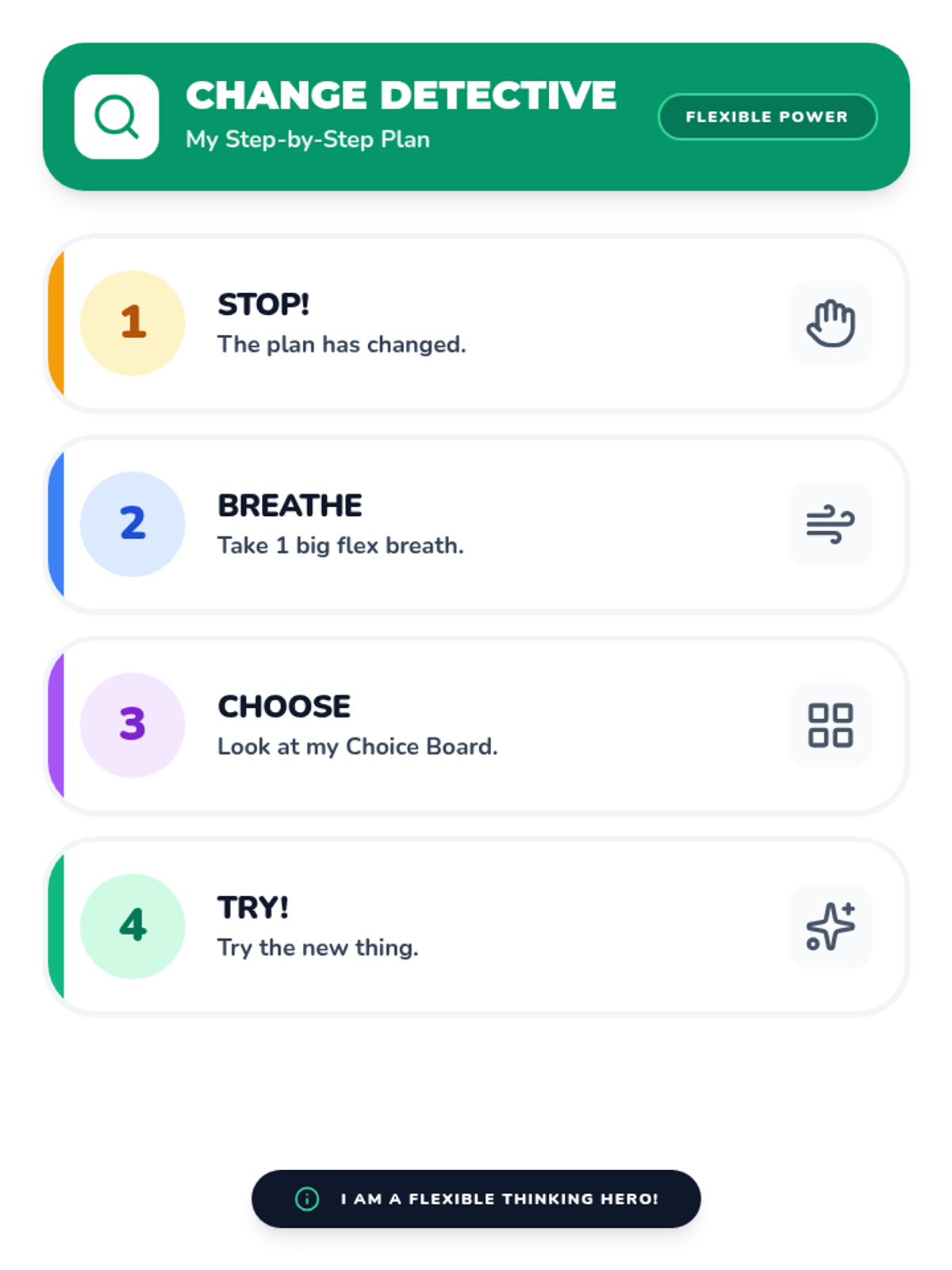Select the BREATHE step card
Viewport: 952px width, 1270px height.
coord(476,524)
